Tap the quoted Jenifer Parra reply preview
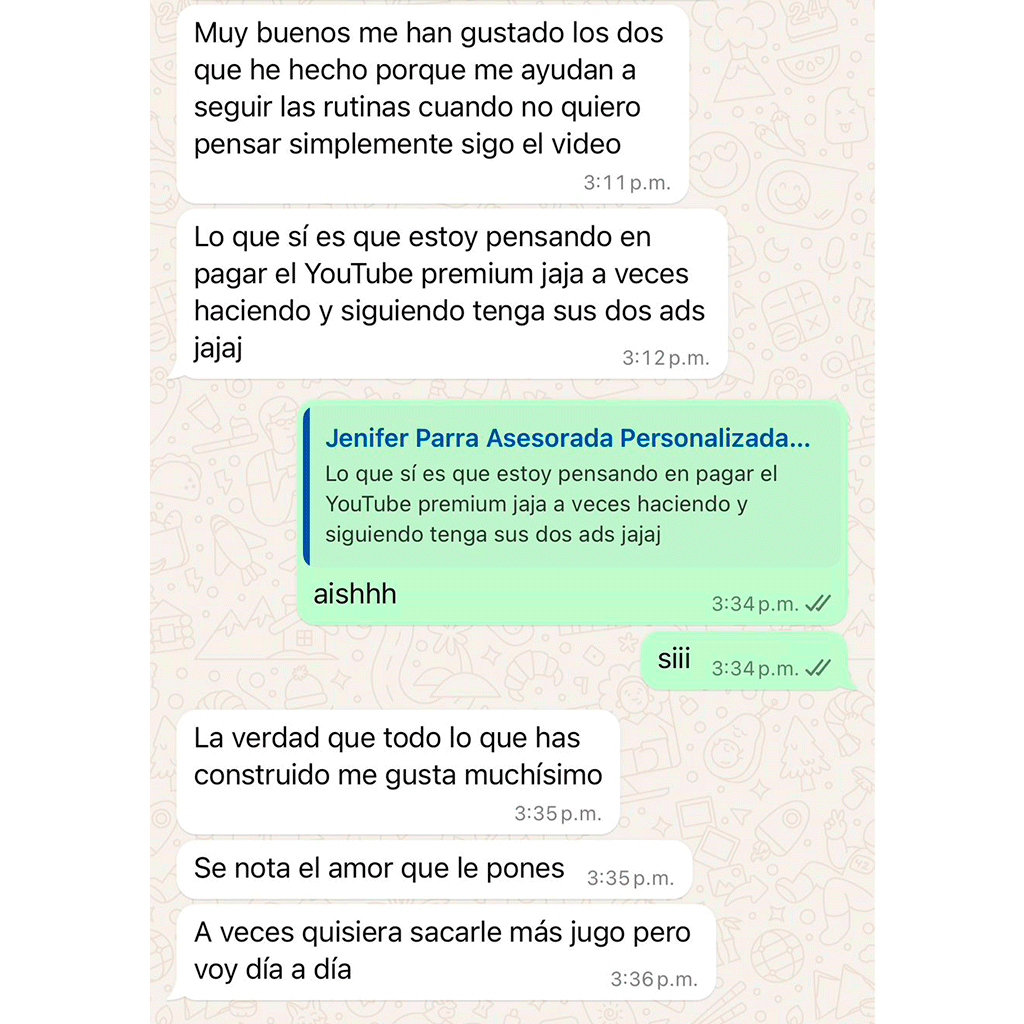This screenshot has width=1024, height=1024. pyautogui.click(x=572, y=487)
